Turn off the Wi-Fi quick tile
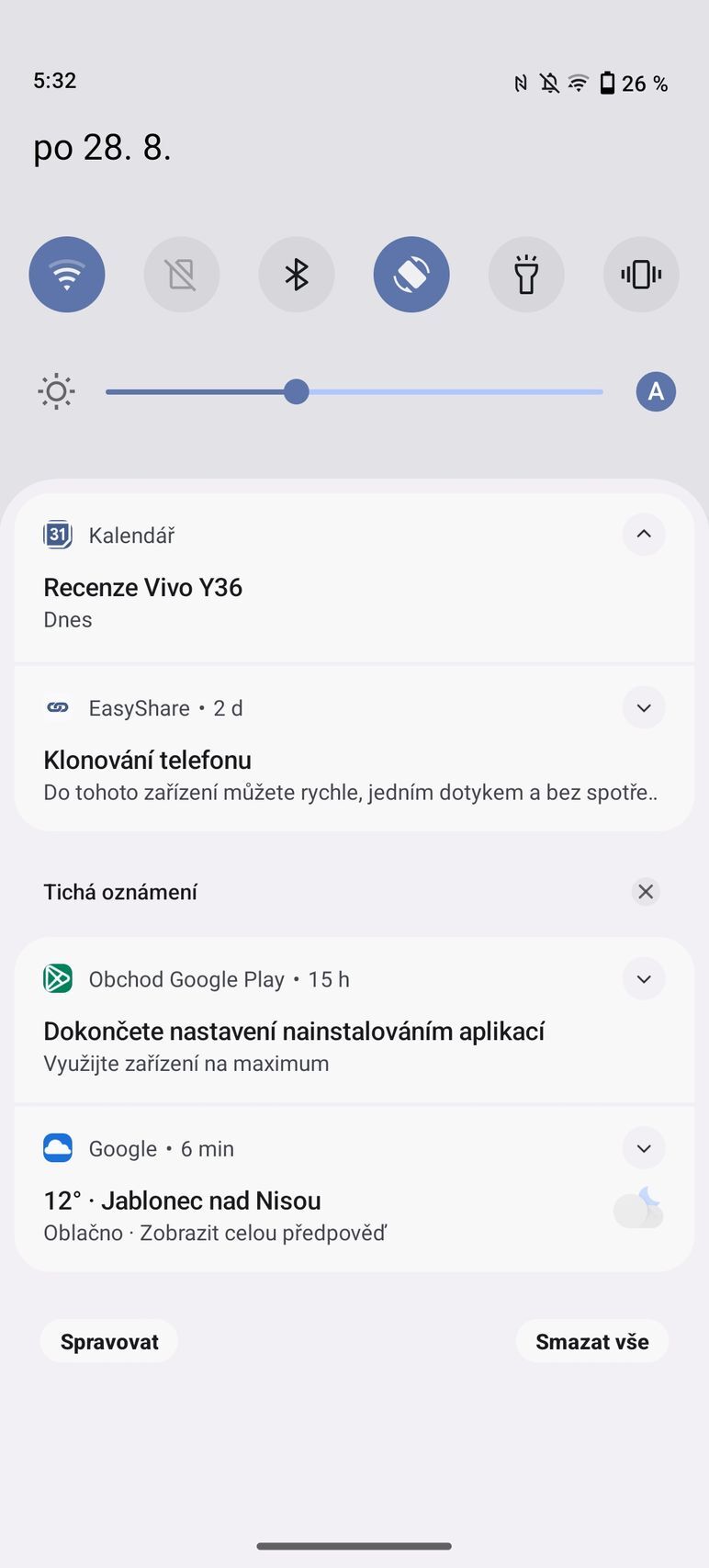The height and width of the screenshot is (1568, 709). pyautogui.click(x=67, y=275)
